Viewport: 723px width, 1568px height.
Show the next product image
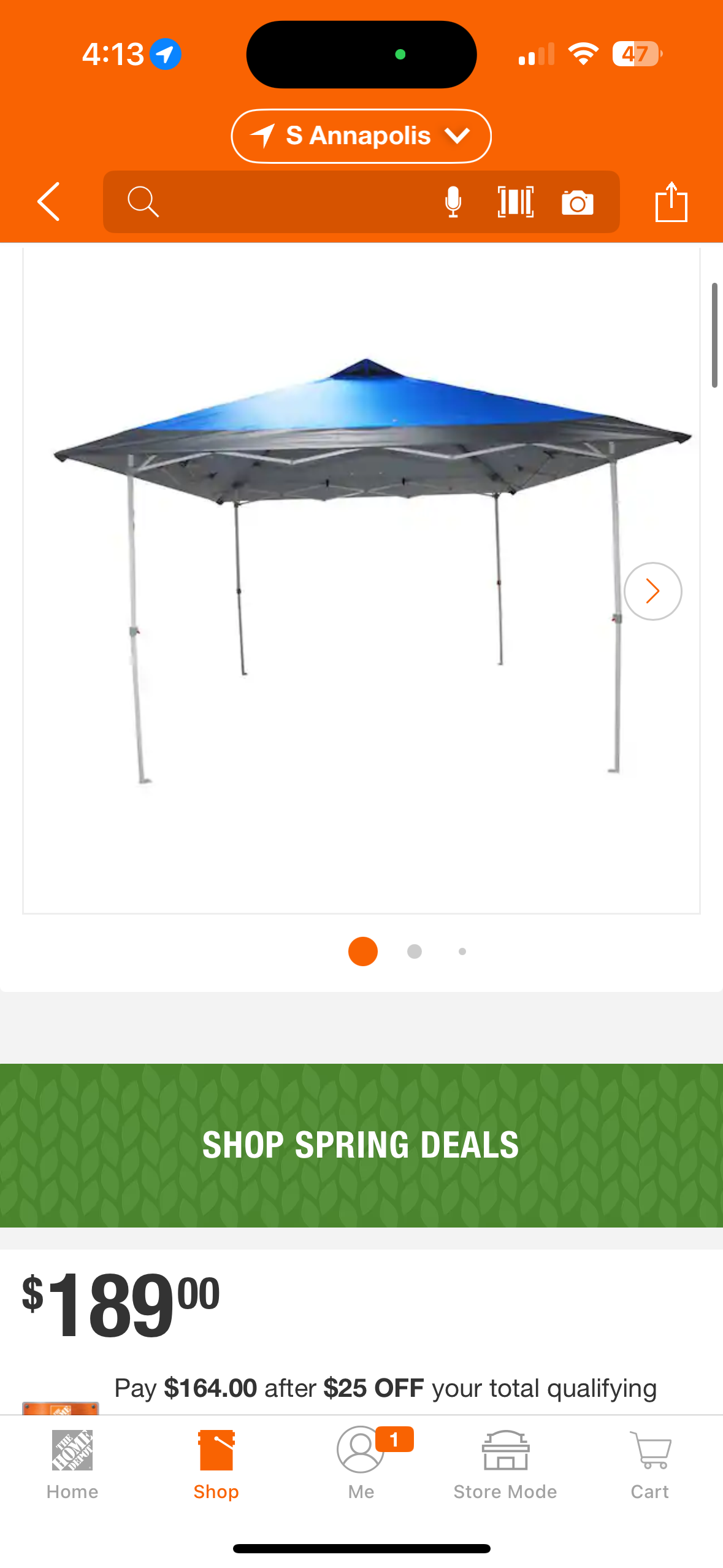tap(652, 591)
